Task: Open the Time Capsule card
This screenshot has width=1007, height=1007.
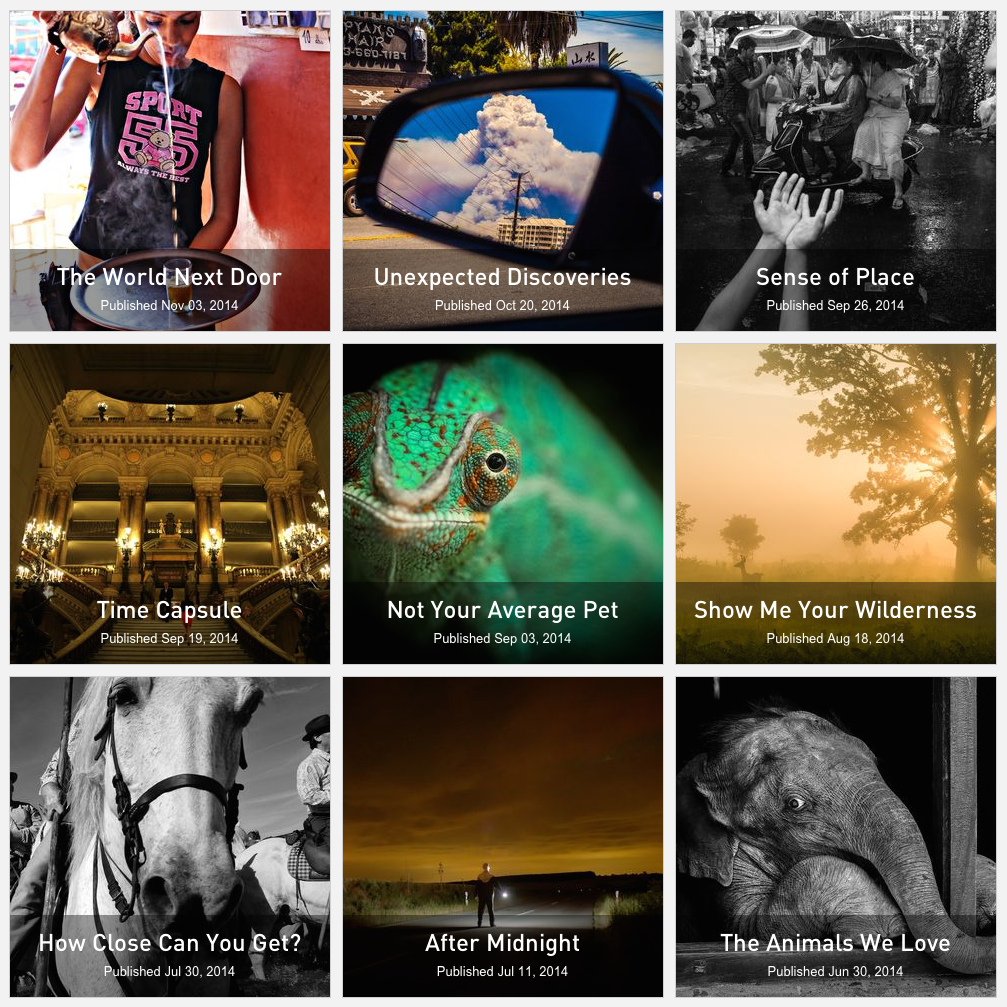Action: point(169,610)
